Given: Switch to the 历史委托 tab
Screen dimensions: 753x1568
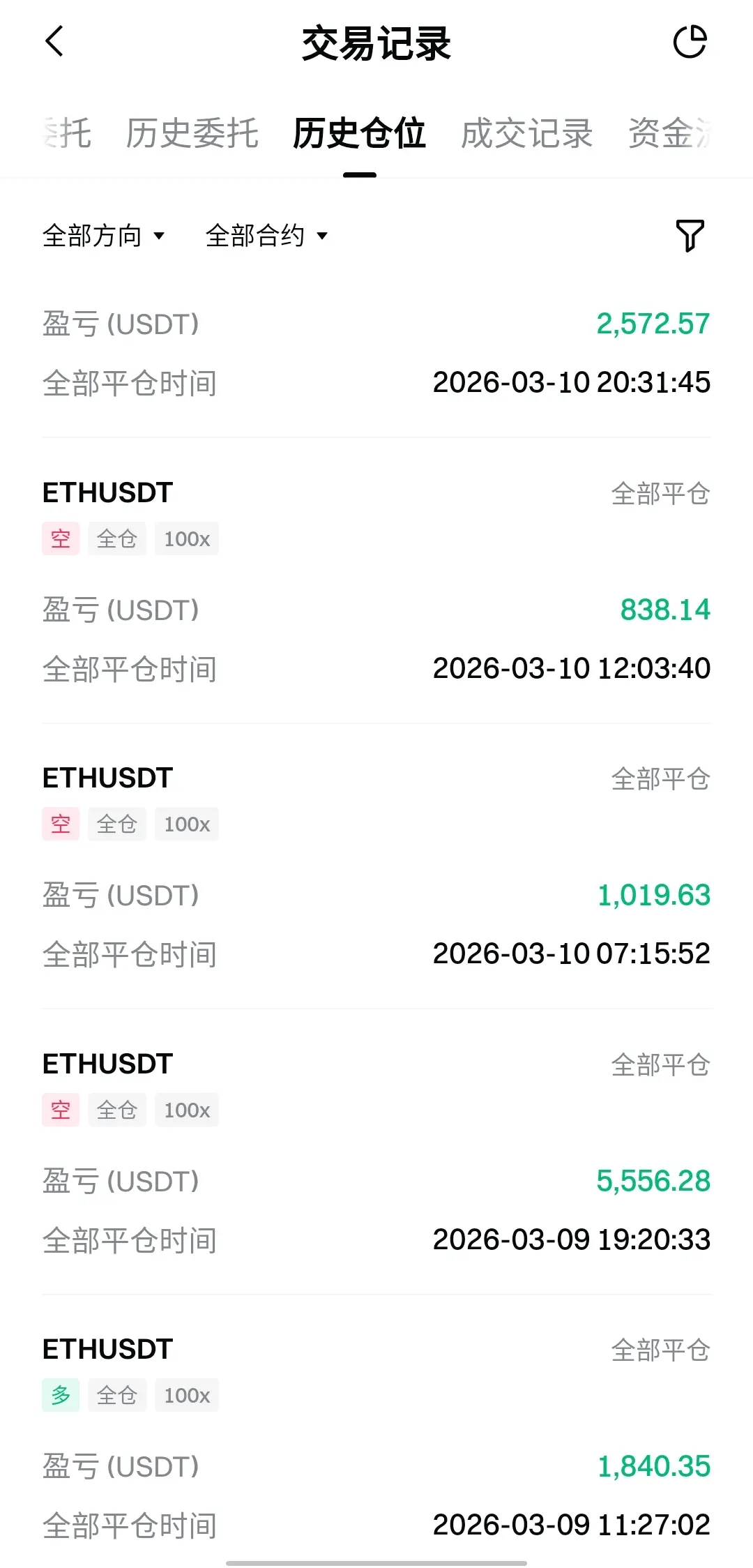Looking at the screenshot, I should click(192, 133).
